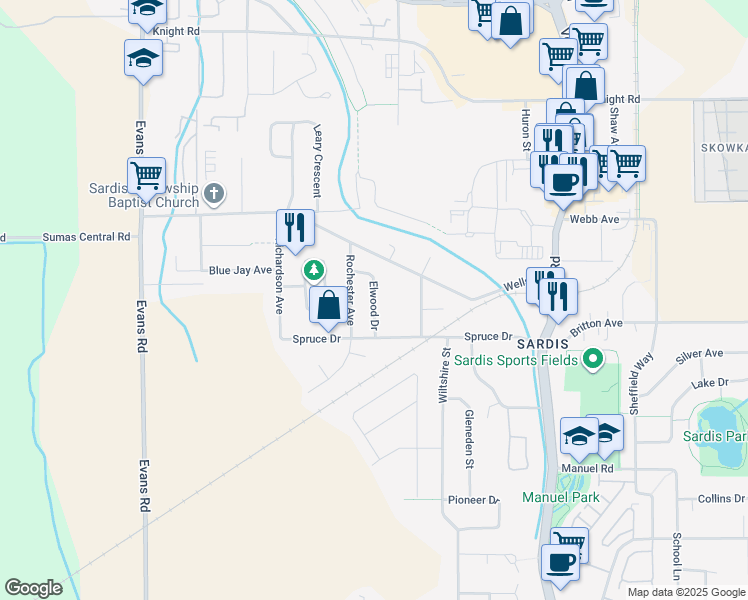Select the restaurant marker near Leary Crescent
This screenshot has height=600, width=748.
(x=295, y=228)
